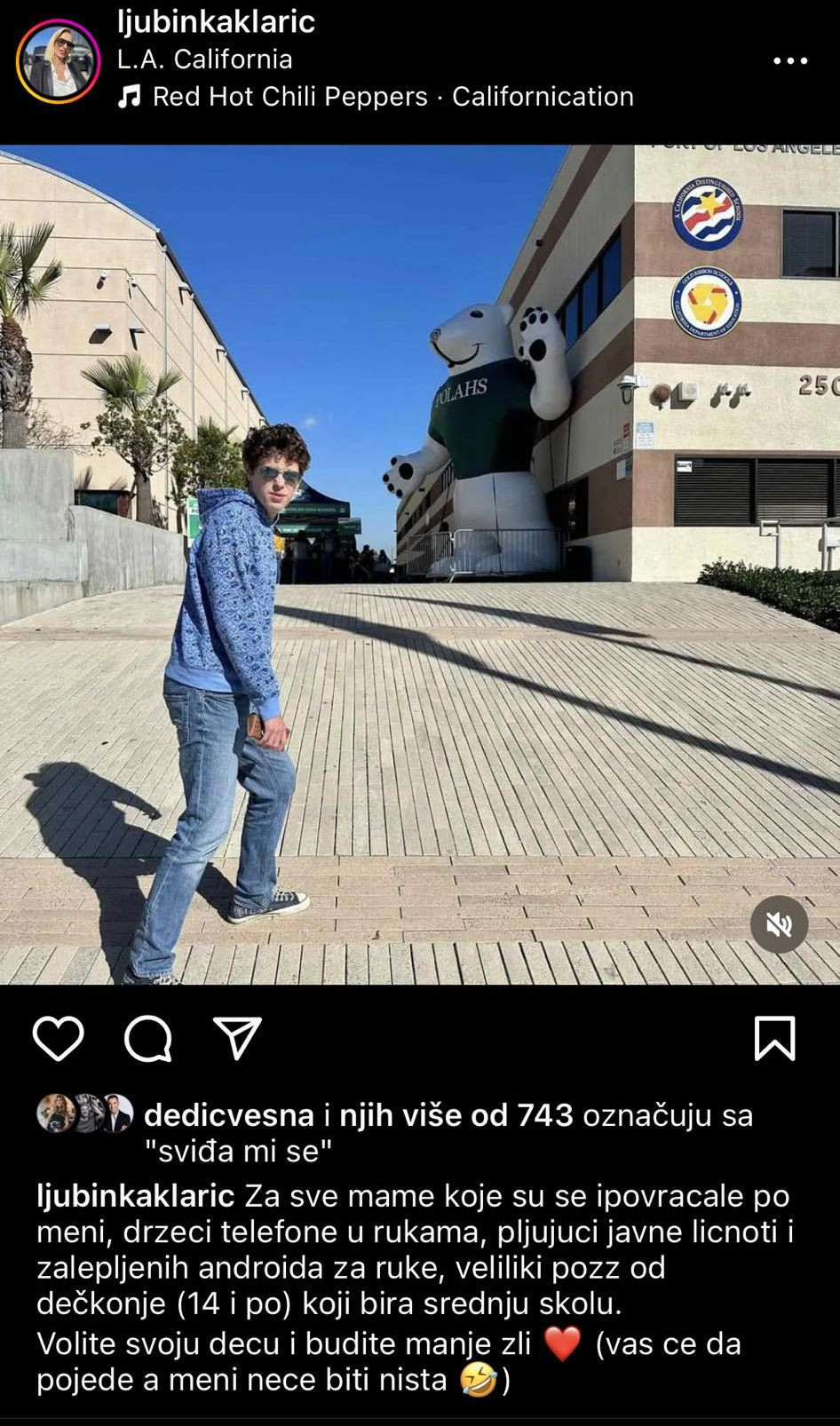Open ljubinkaklaric's profile picture story
840x1426 pixels.
click(x=58, y=61)
